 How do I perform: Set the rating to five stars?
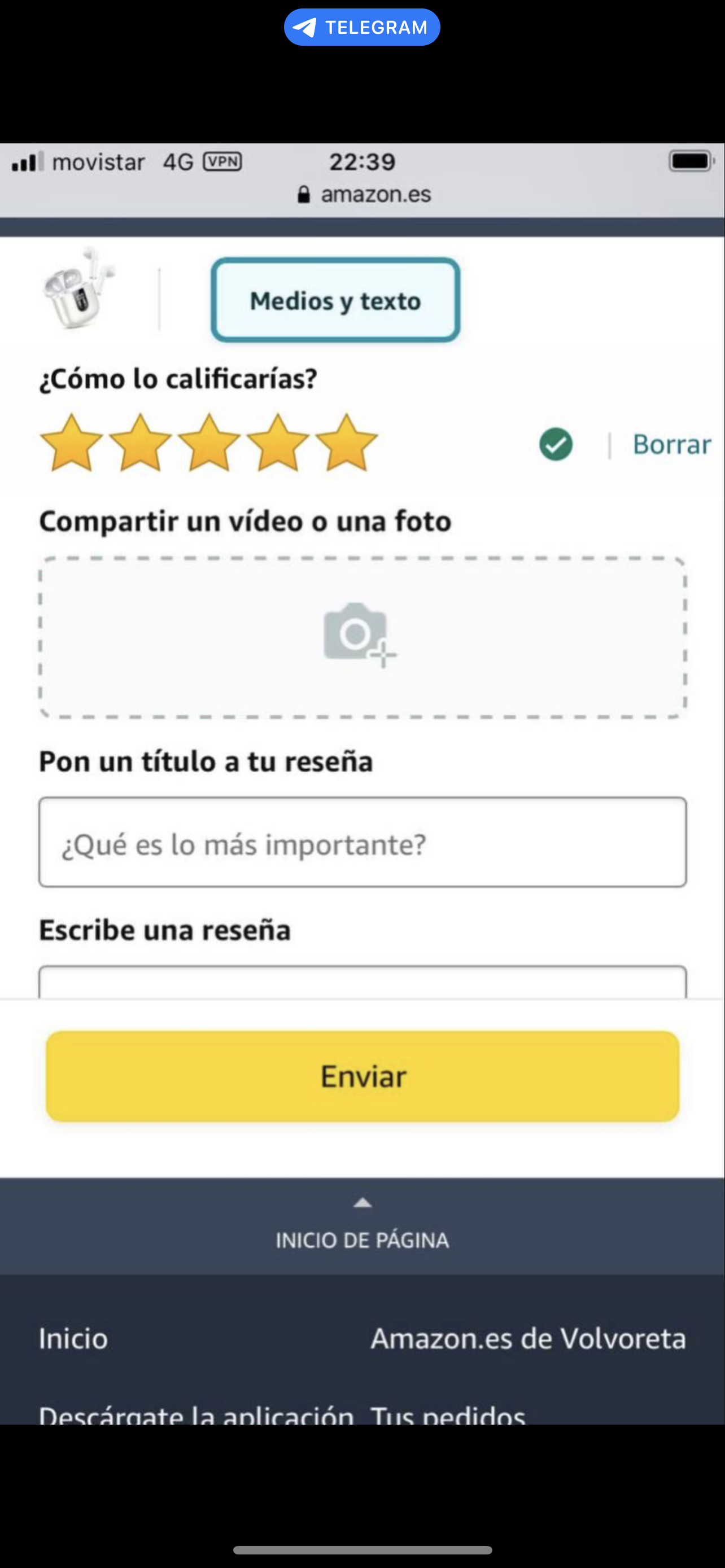click(346, 443)
